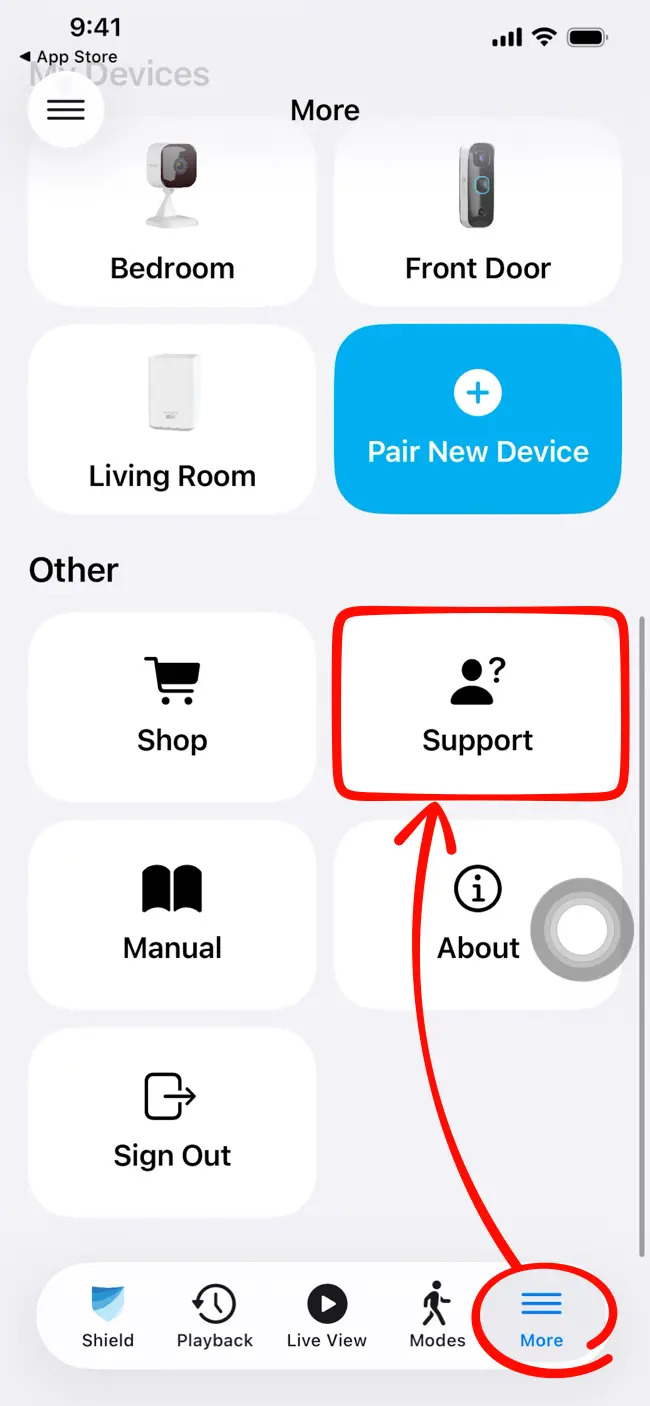The height and width of the screenshot is (1406, 650).
Task: Switch to the Shield tab
Action: tap(108, 1317)
